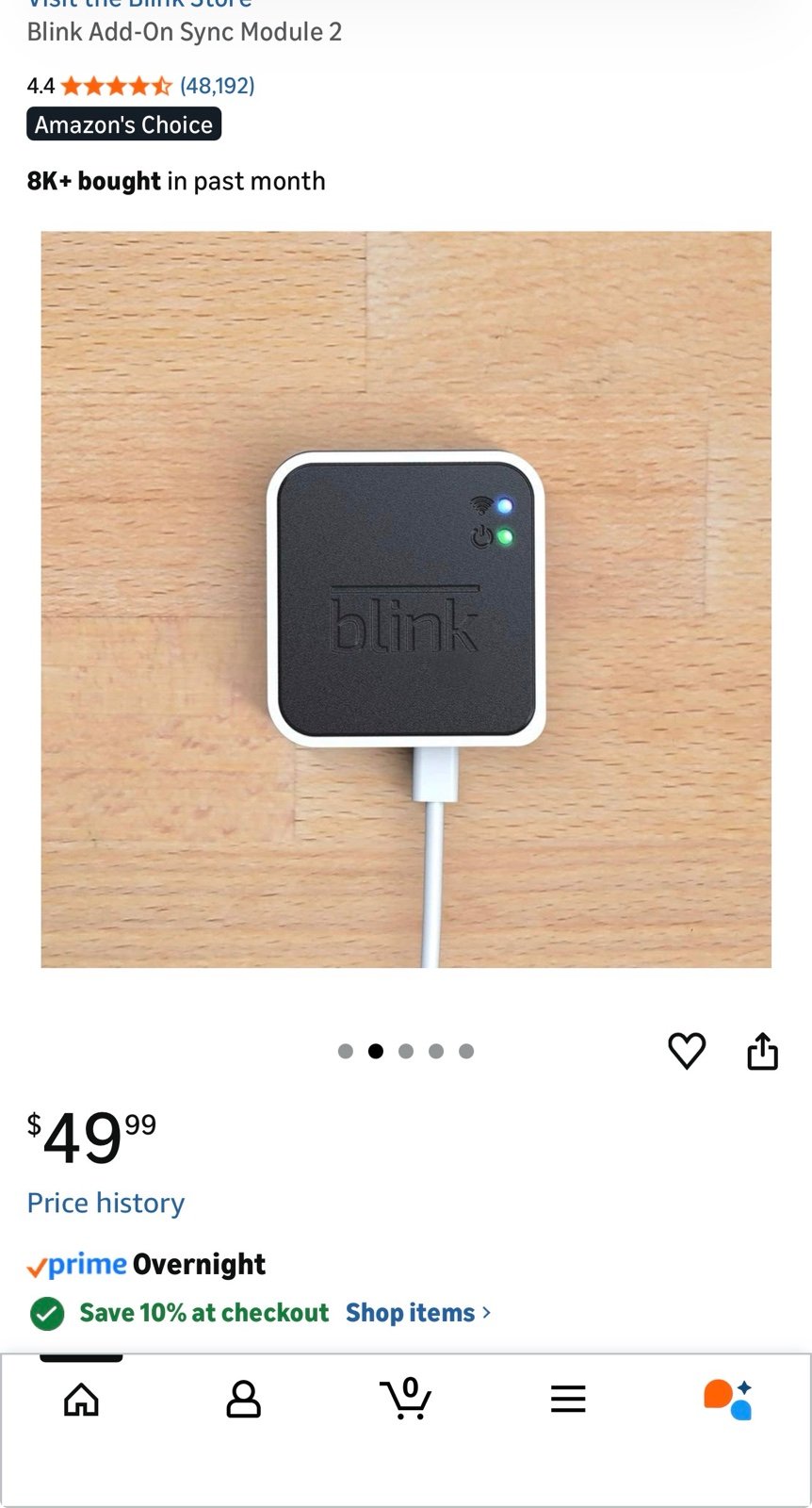The height and width of the screenshot is (1508, 812).
Task: Visit the Blink Store link
Action: [x=139, y=4]
